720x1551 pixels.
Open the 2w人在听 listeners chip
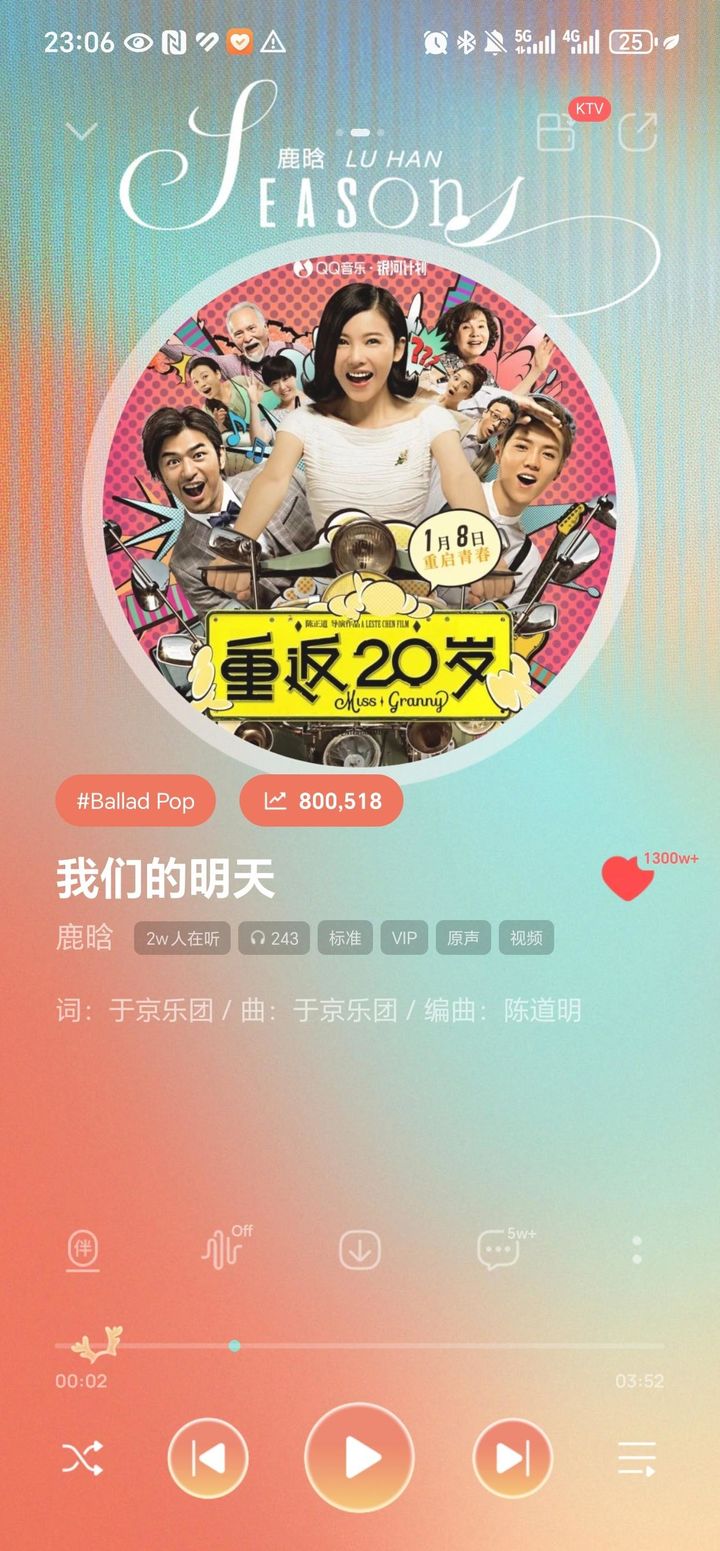pyautogui.click(x=182, y=938)
